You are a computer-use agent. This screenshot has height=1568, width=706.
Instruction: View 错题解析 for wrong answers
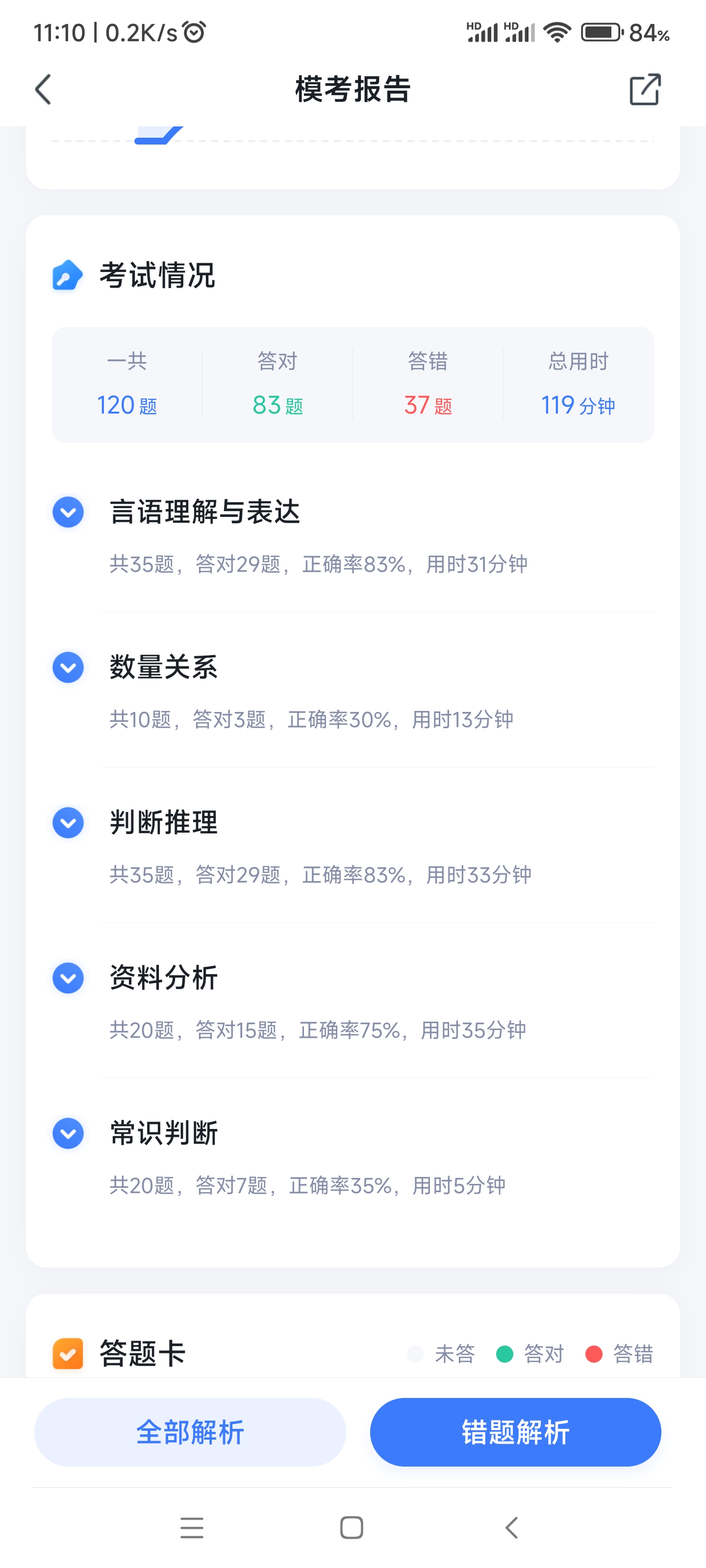pos(515,1432)
